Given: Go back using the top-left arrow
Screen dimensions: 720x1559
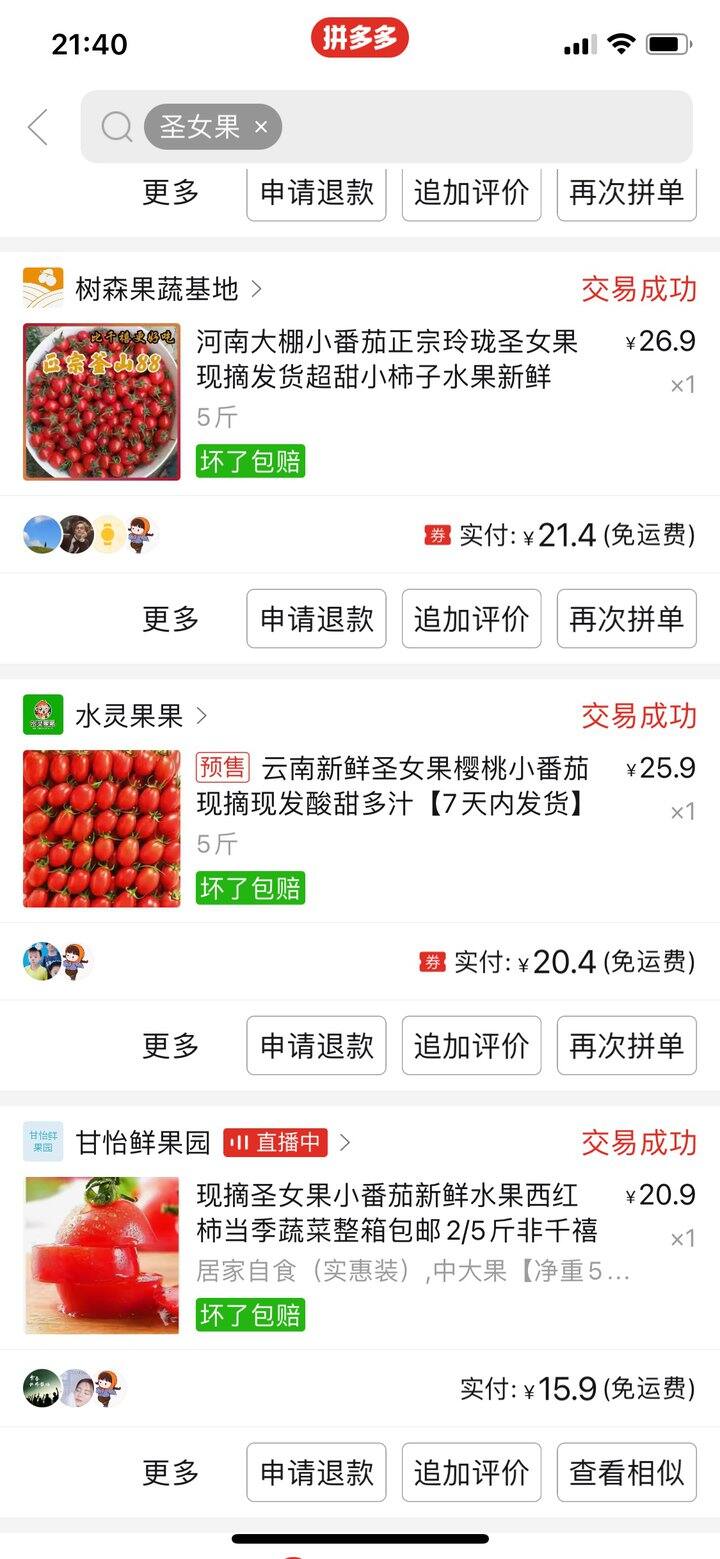Looking at the screenshot, I should click(38, 127).
